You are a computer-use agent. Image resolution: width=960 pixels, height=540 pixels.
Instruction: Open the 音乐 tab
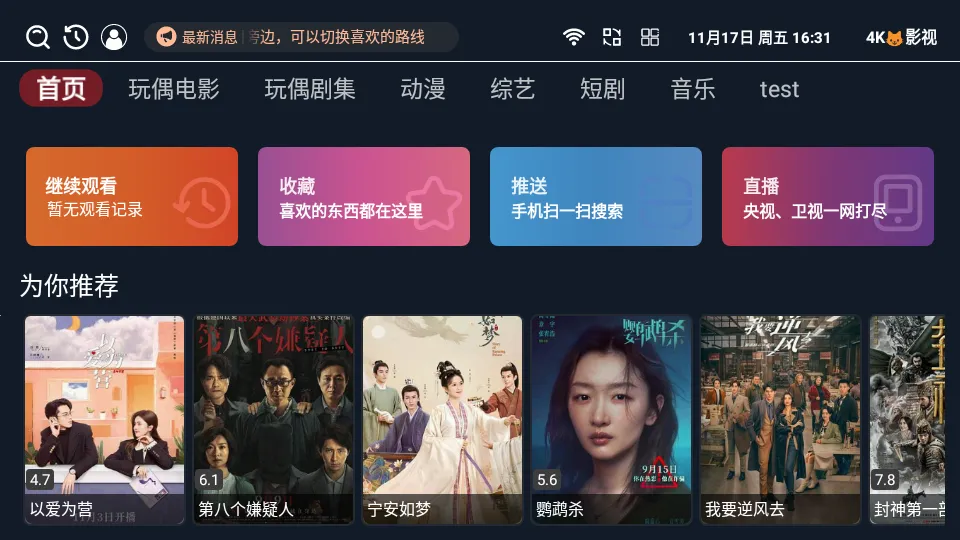[693, 89]
